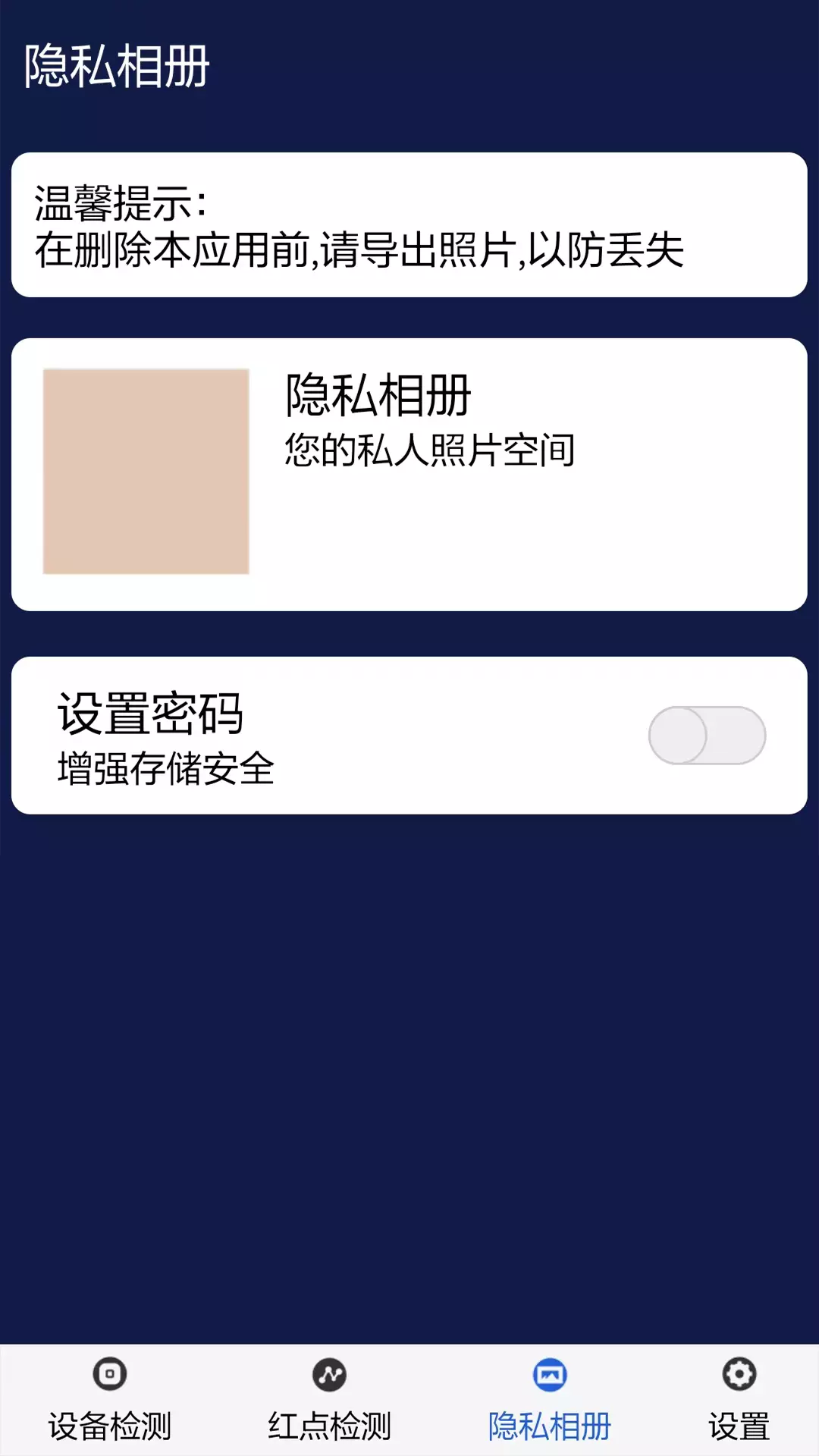Switch to the 红点检测 tab

(x=329, y=1400)
